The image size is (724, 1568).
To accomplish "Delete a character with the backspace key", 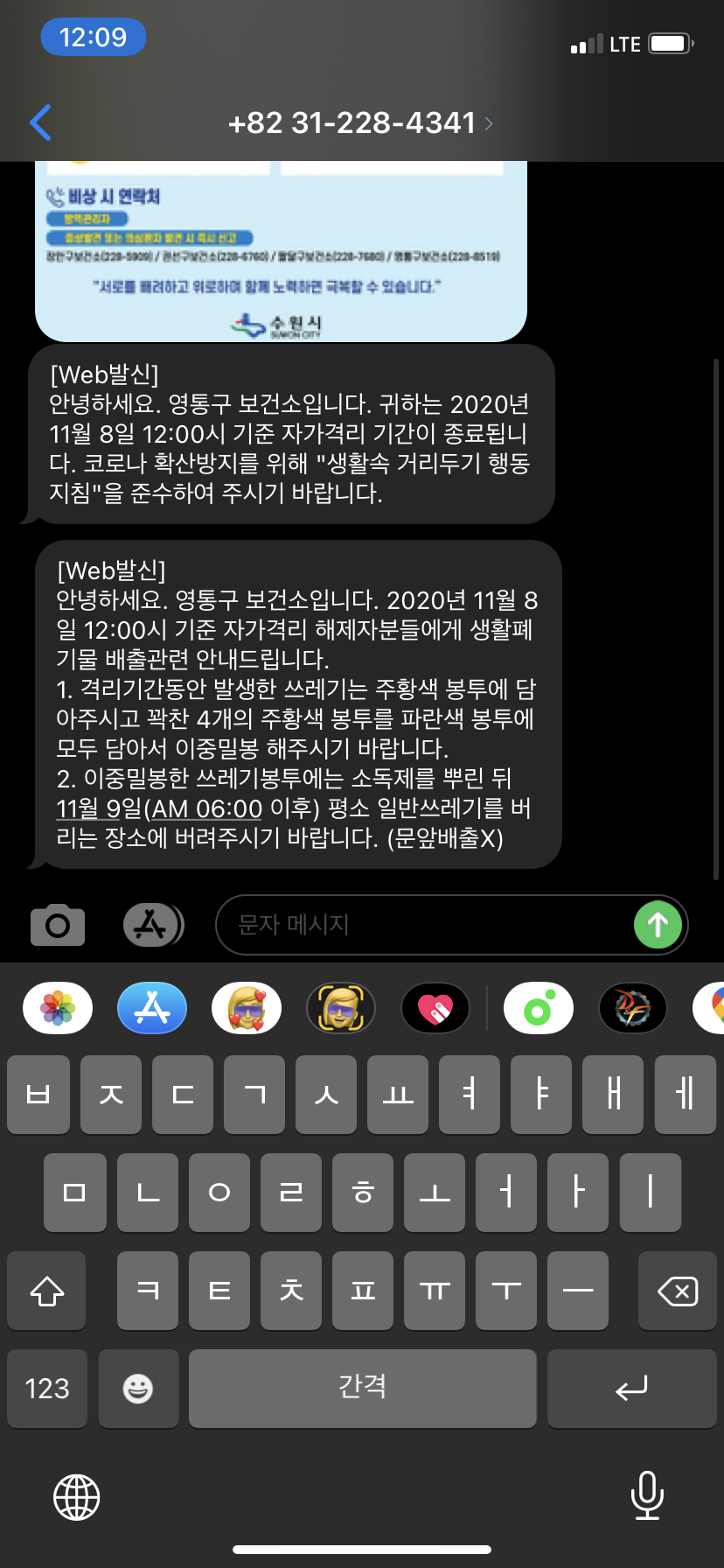I will 678,1291.
